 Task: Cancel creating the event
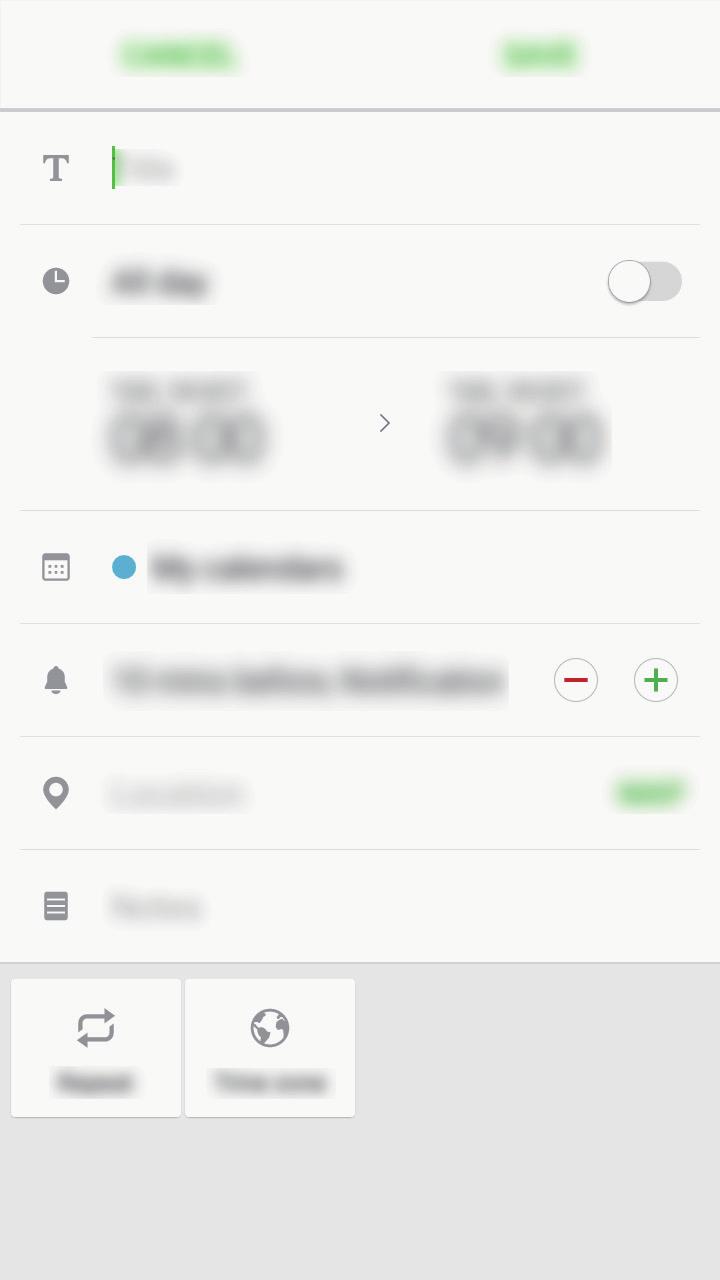[178, 55]
